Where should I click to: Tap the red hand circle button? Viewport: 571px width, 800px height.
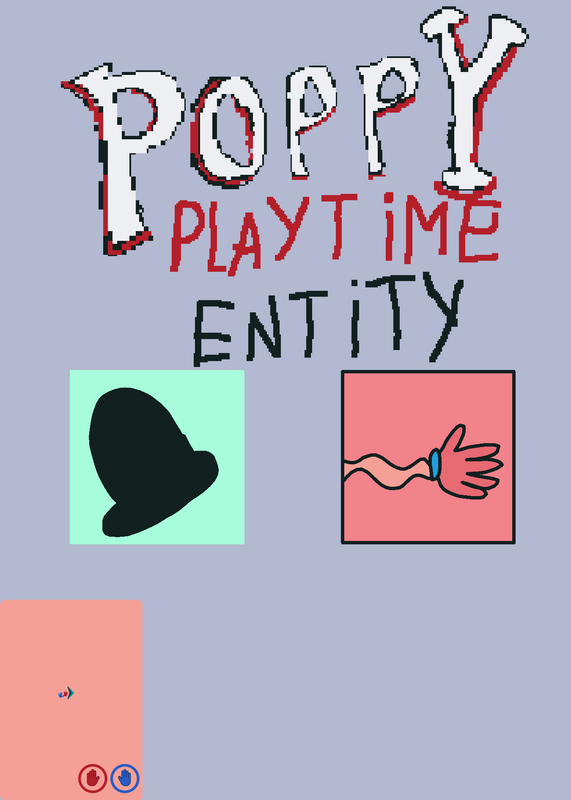coord(92,778)
